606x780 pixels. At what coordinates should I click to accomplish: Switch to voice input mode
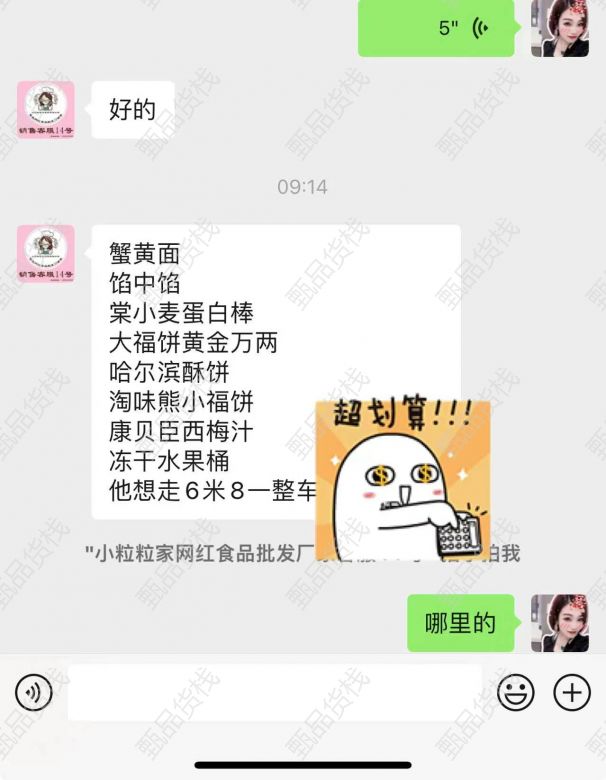click(34, 691)
